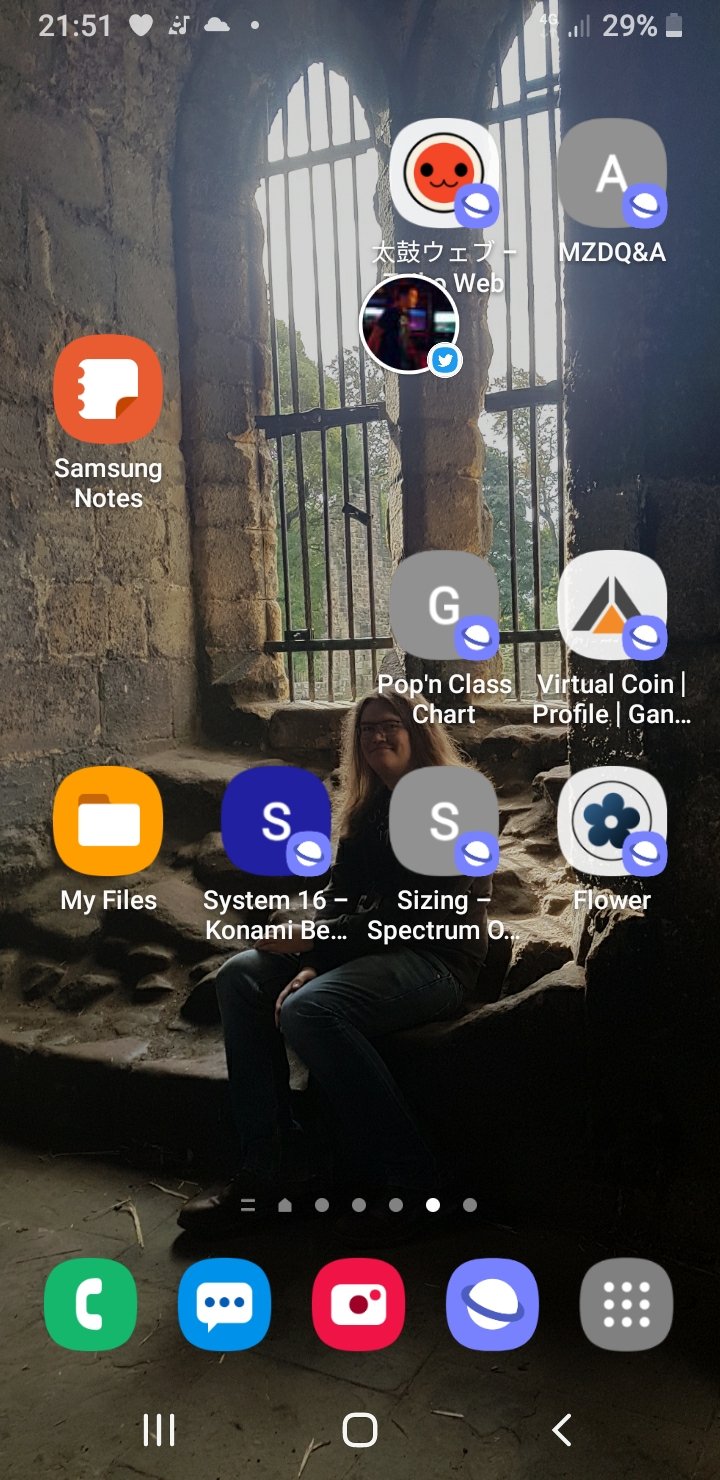The width and height of the screenshot is (720, 1480).
Task: Open Samsung Internet browser in dock
Action: pyautogui.click(x=492, y=1305)
